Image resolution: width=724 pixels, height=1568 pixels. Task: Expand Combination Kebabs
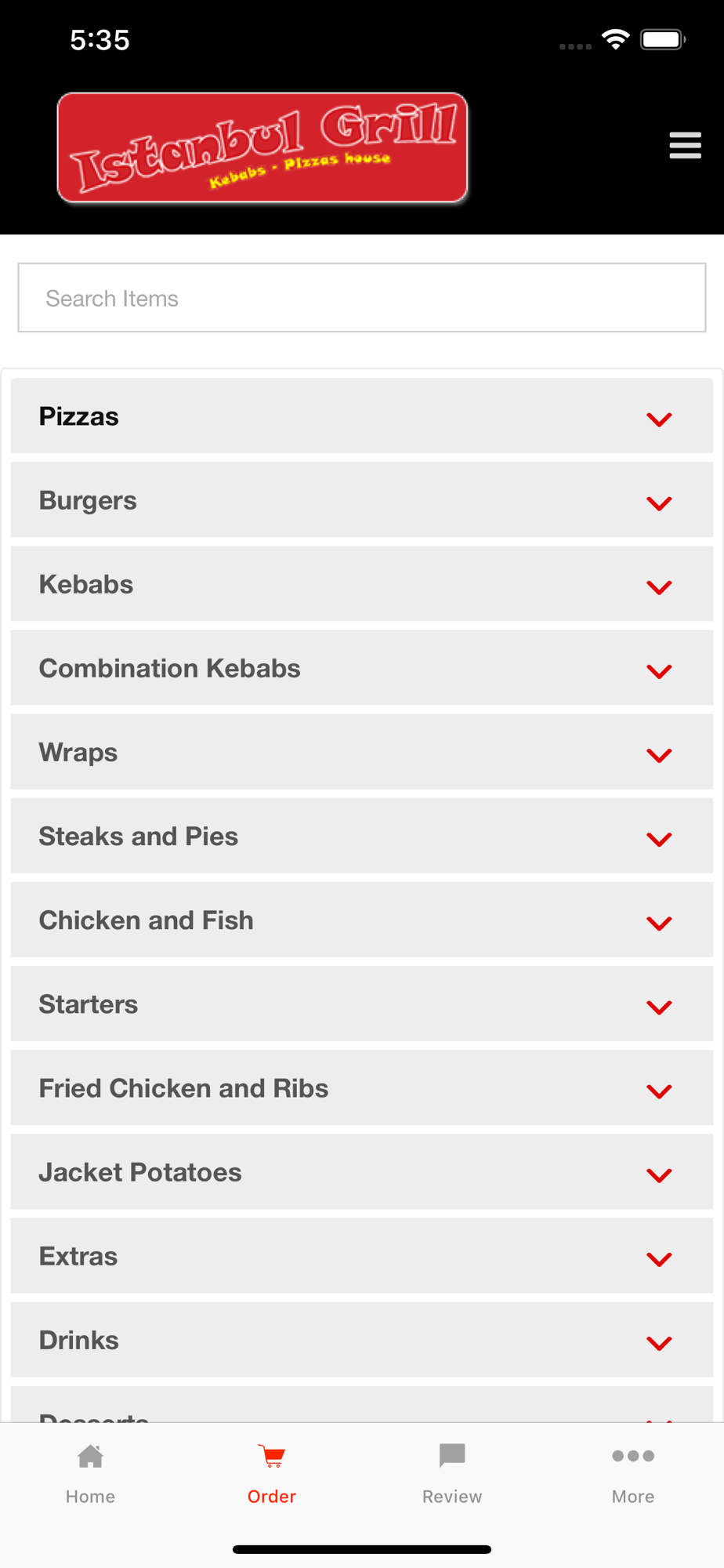(x=362, y=668)
